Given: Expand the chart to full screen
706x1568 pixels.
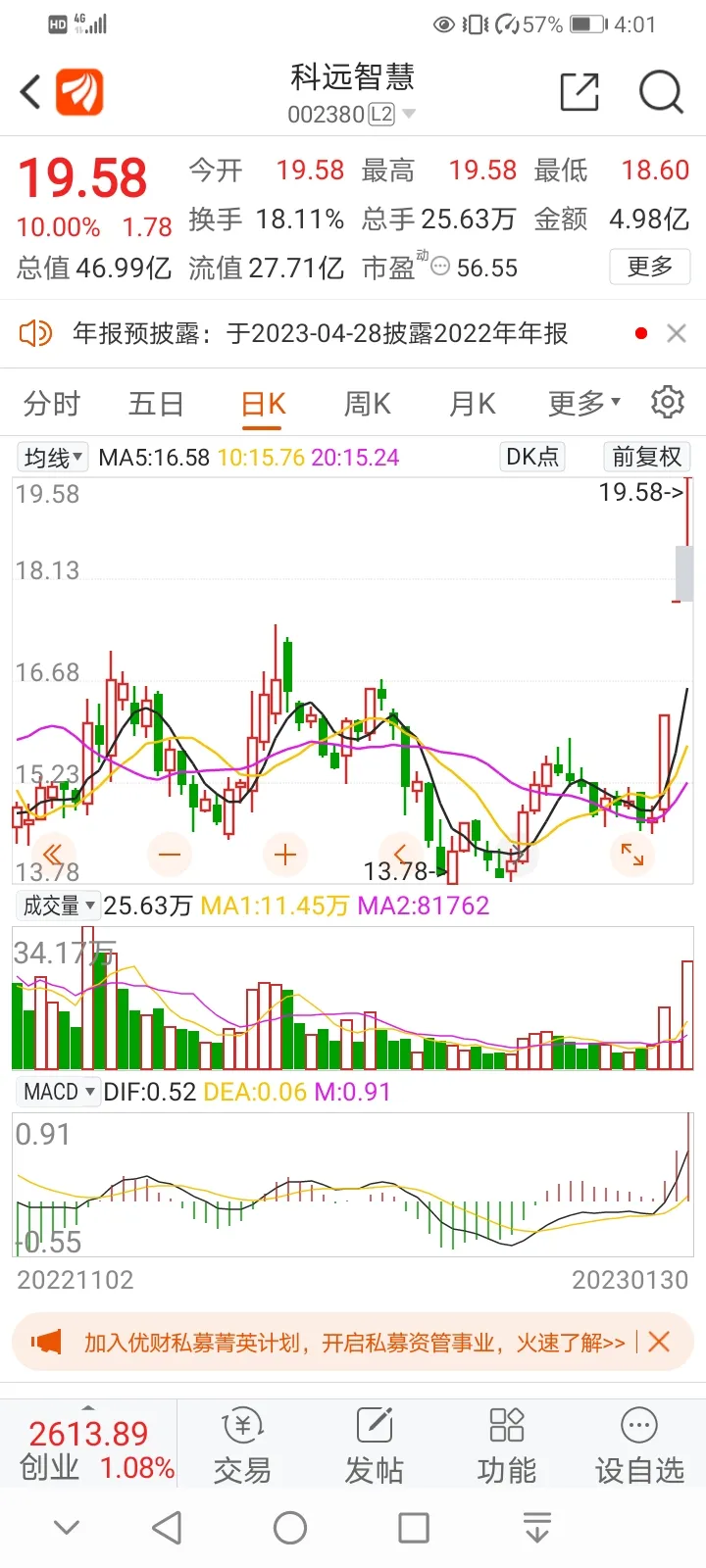Looking at the screenshot, I should (x=632, y=855).
